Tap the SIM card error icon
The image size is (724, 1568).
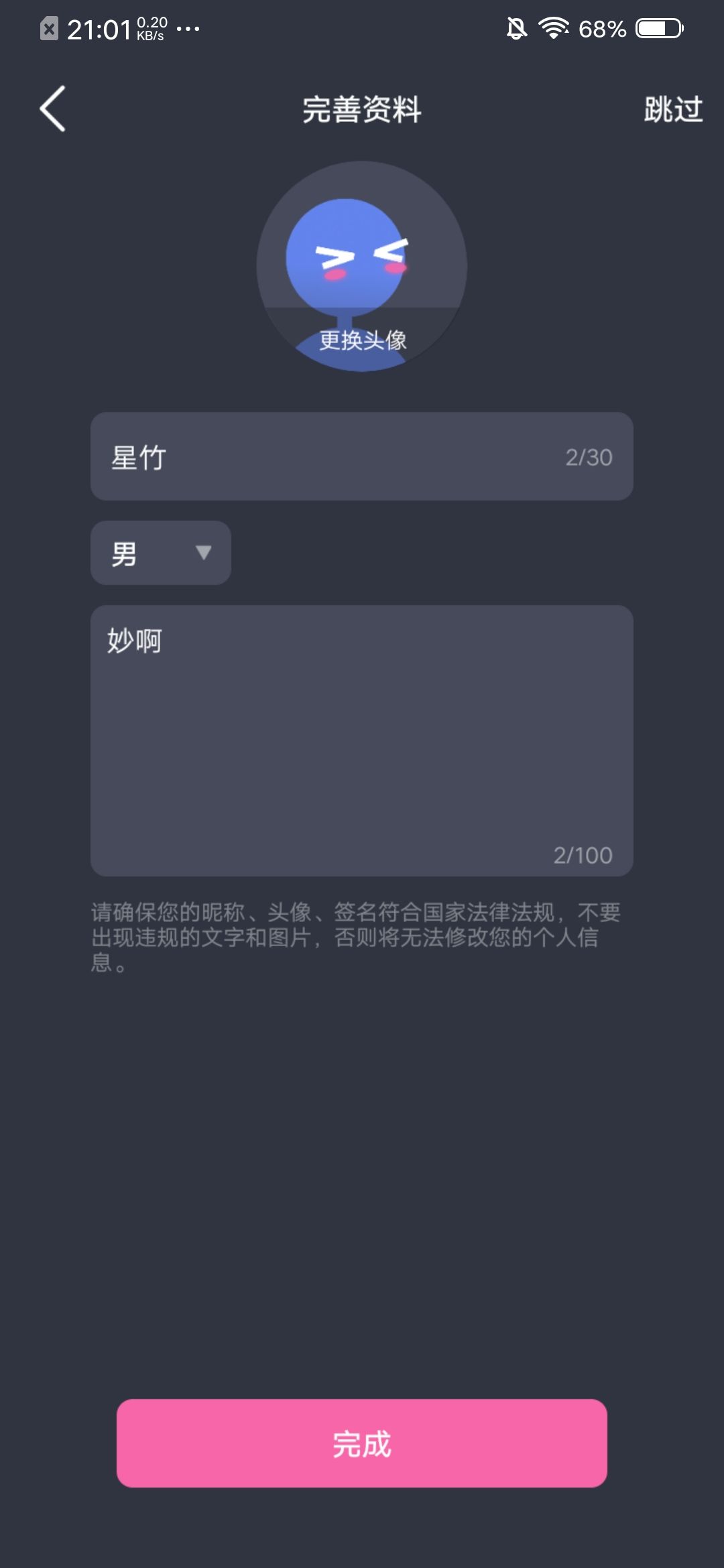coord(47,27)
